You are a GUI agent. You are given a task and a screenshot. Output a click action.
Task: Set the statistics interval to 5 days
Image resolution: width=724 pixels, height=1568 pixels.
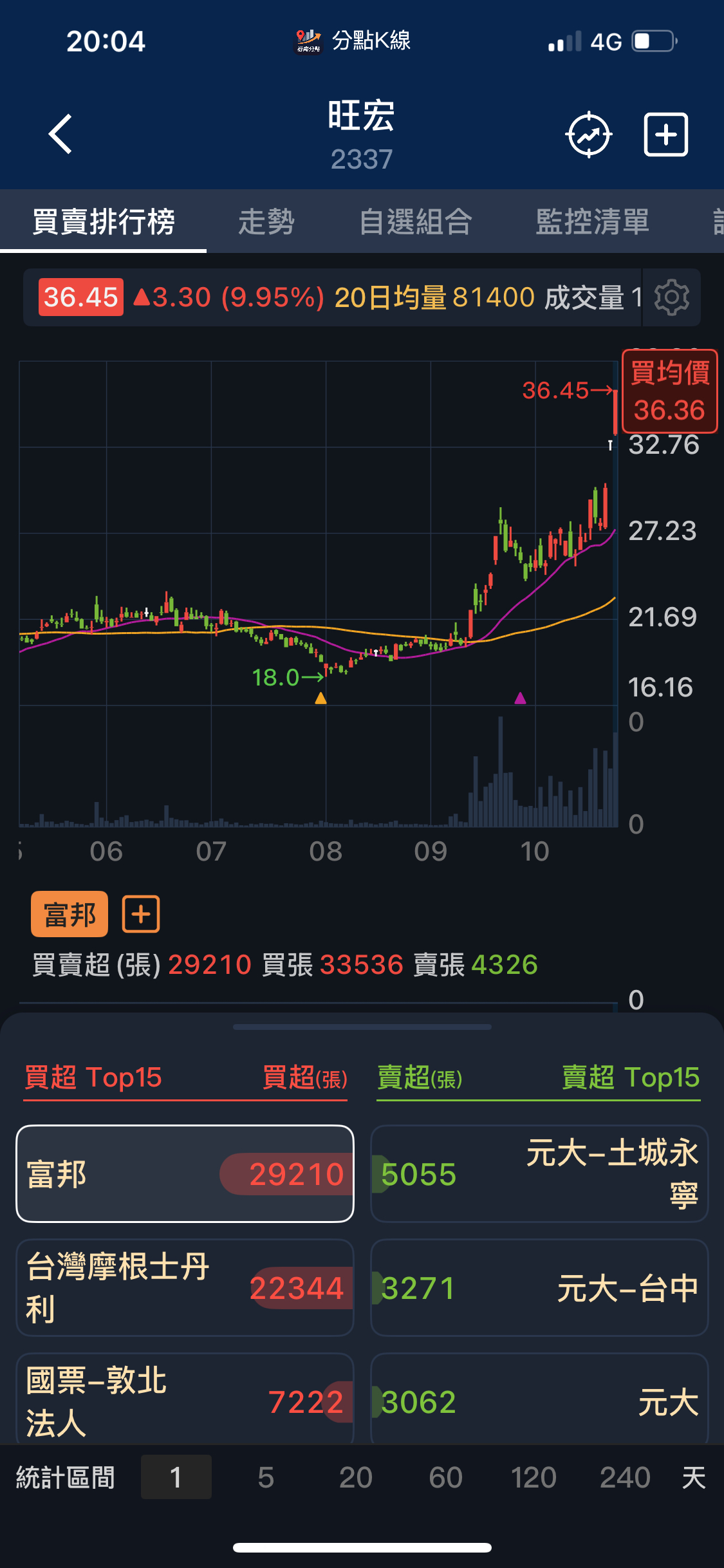(x=266, y=1477)
